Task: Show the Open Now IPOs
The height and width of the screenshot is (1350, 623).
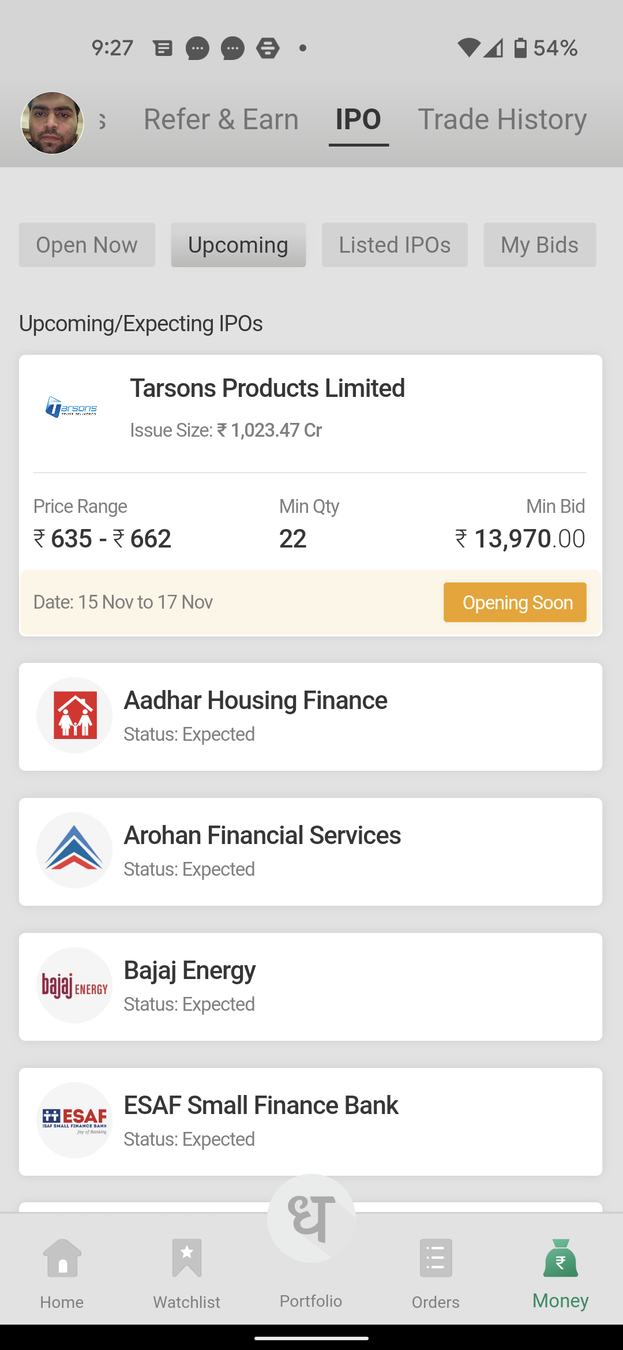Action: coord(87,245)
